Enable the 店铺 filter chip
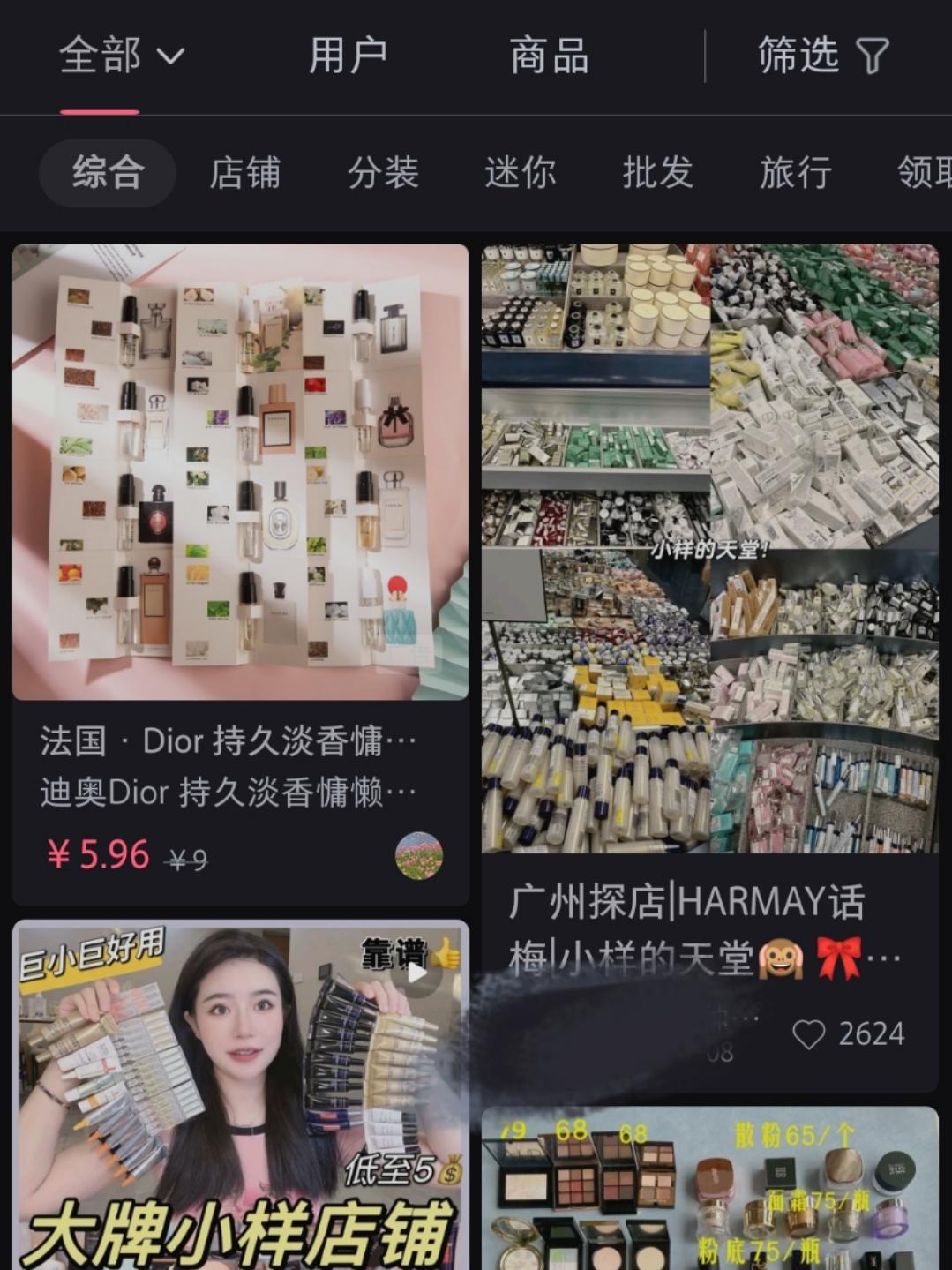 pos(245,173)
